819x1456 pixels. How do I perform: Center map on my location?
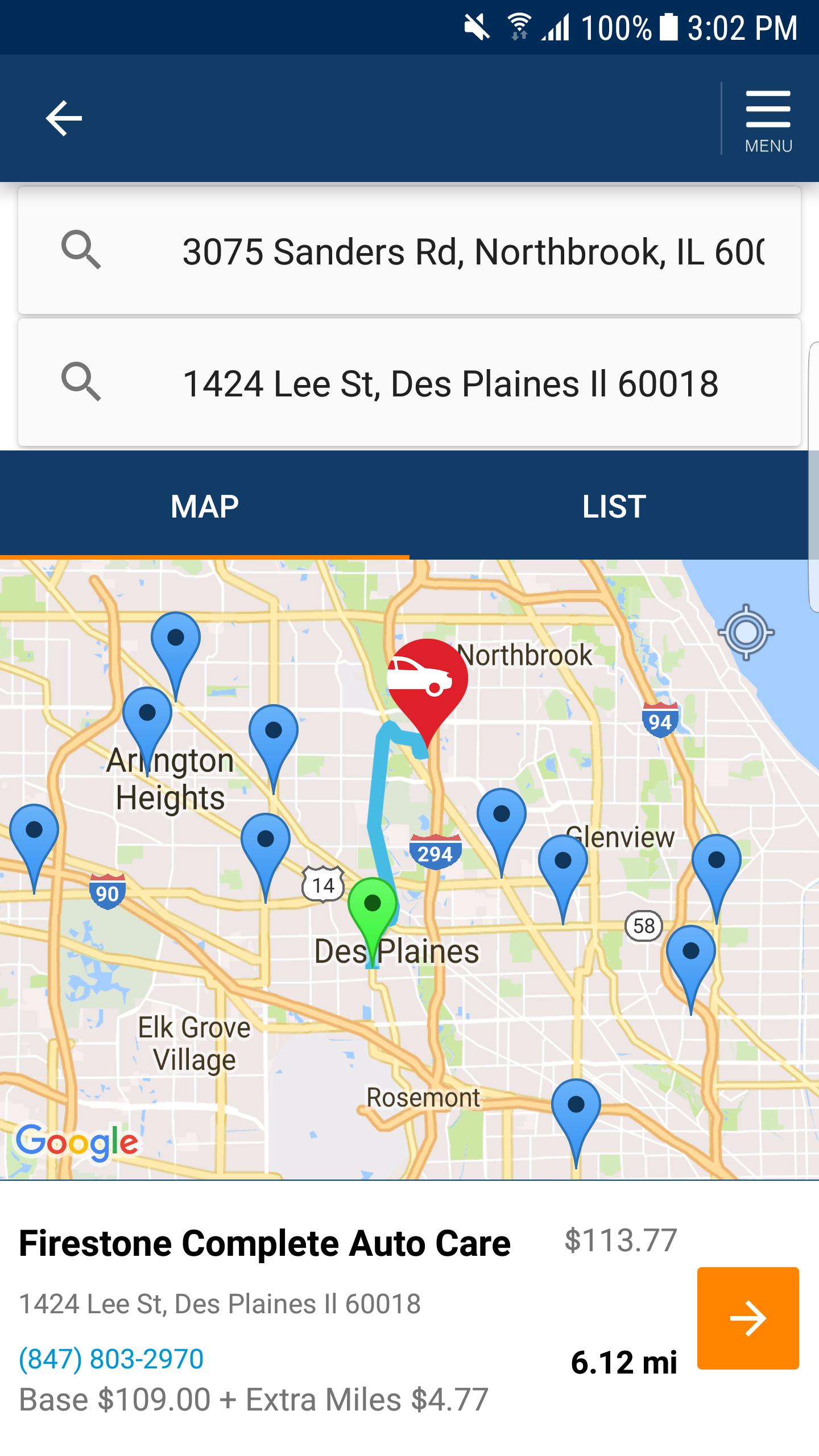pyautogui.click(x=746, y=632)
